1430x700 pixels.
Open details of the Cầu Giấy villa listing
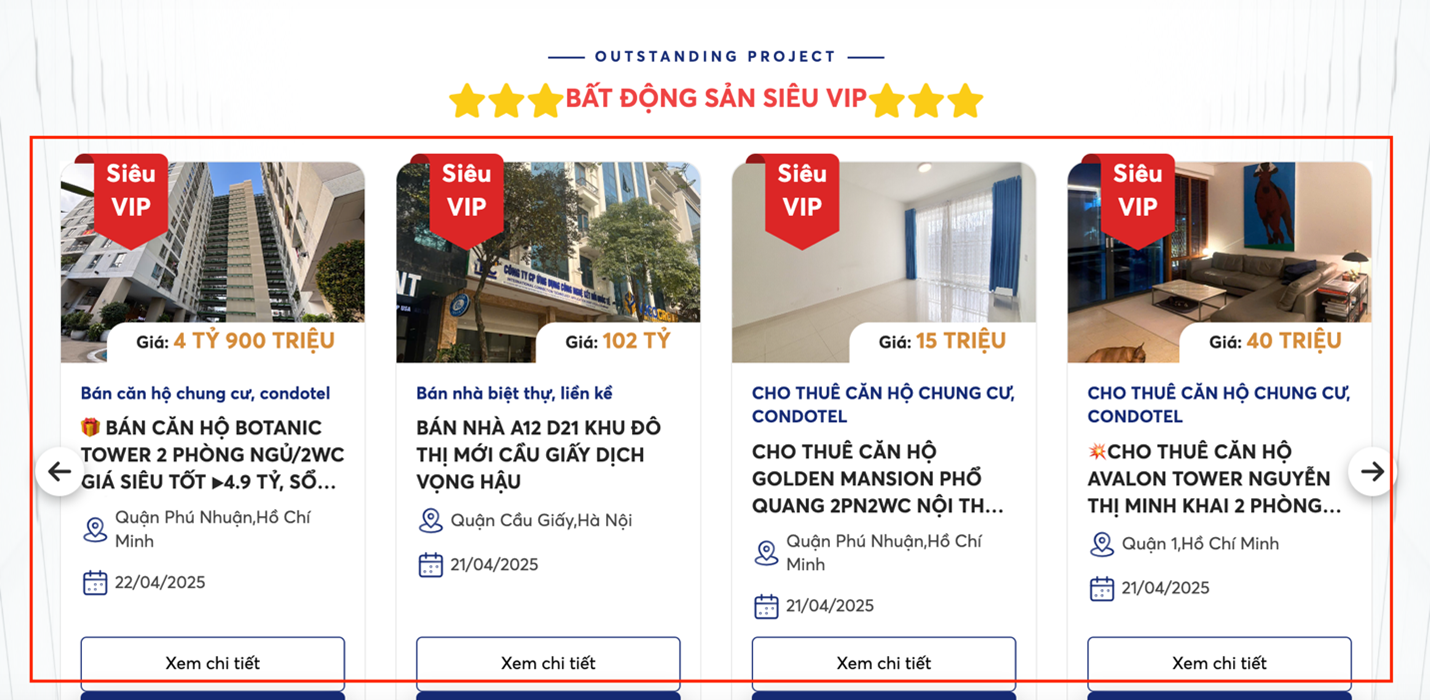tap(548, 662)
